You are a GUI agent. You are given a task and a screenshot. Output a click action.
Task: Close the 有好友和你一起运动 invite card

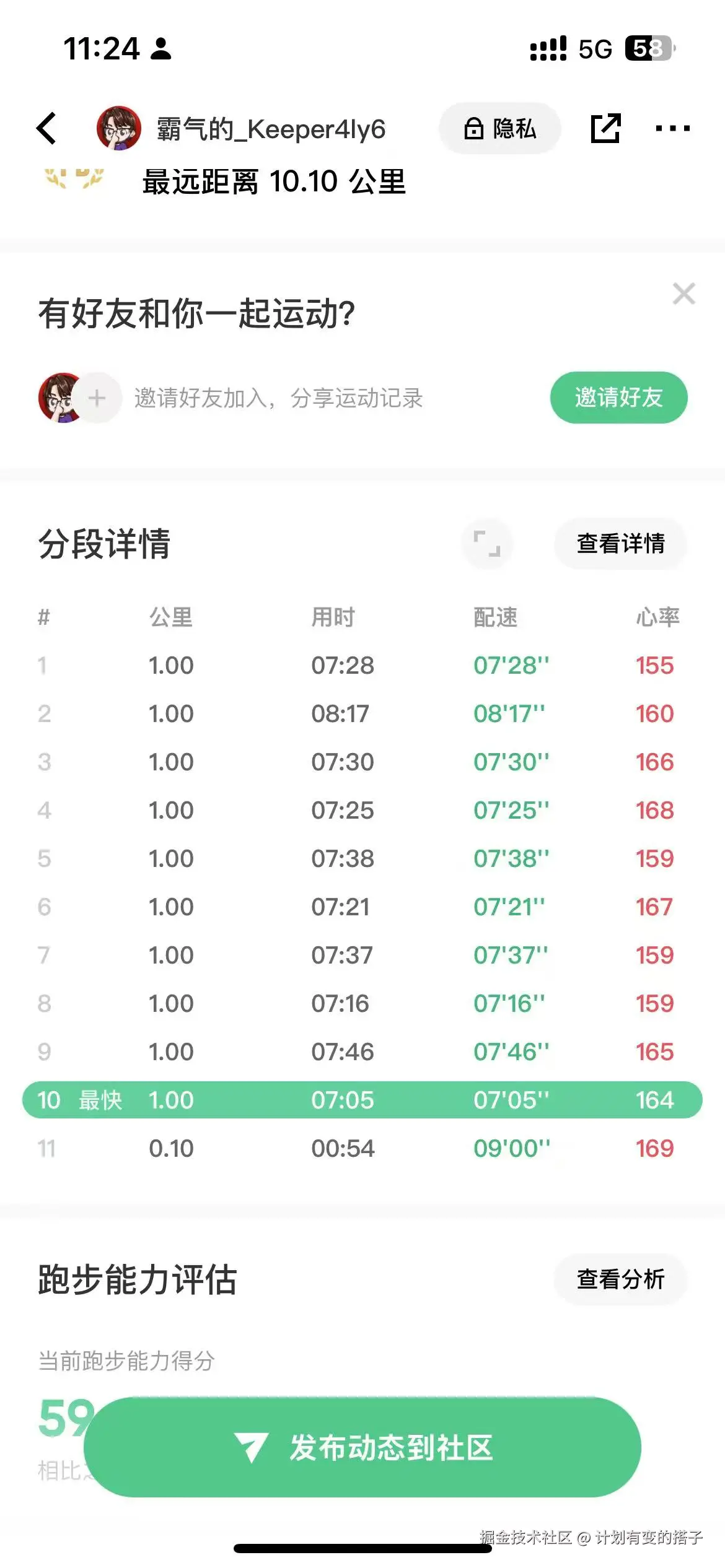(683, 294)
